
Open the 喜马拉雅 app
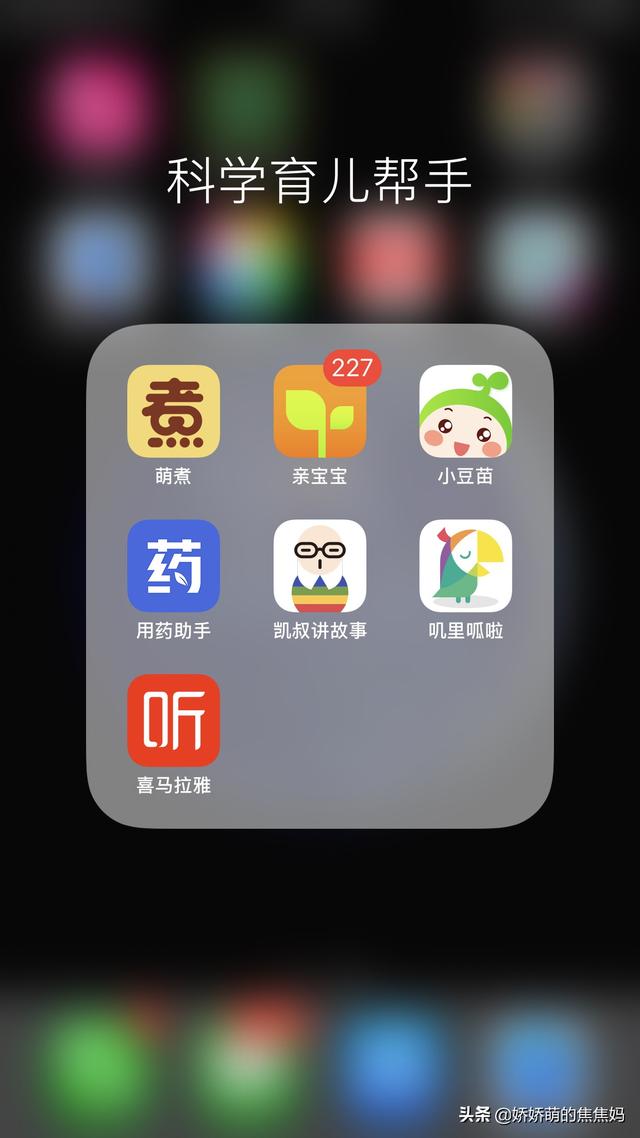coord(173,720)
